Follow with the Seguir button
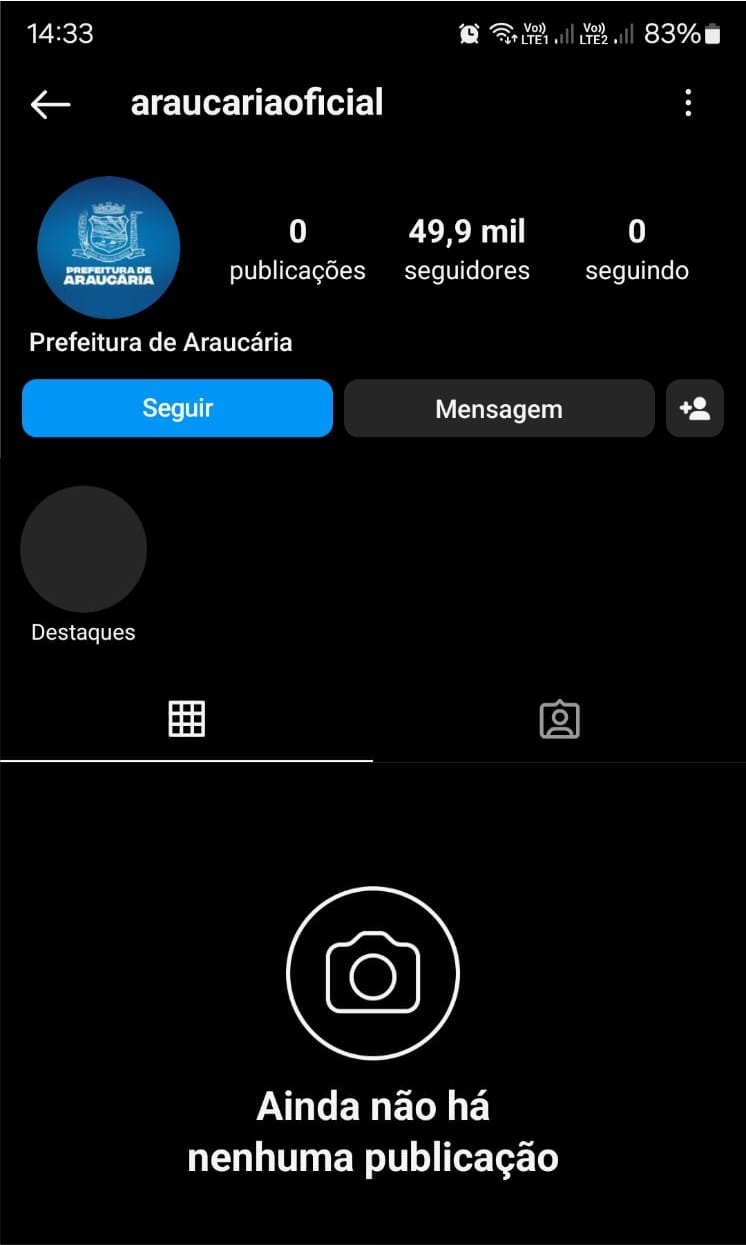Viewport: 746px width, 1245px height. tap(177, 408)
